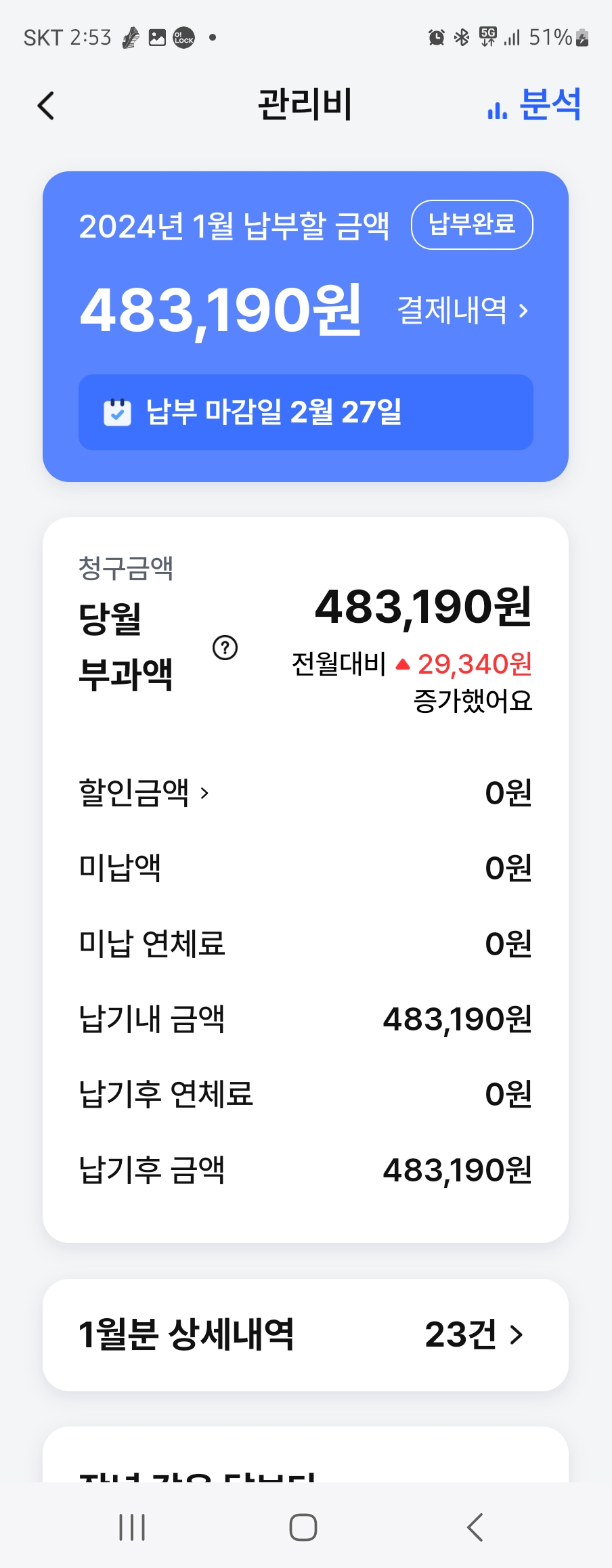The width and height of the screenshot is (612, 1568).
Task: Tap the system home button
Action: (303, 1527)
